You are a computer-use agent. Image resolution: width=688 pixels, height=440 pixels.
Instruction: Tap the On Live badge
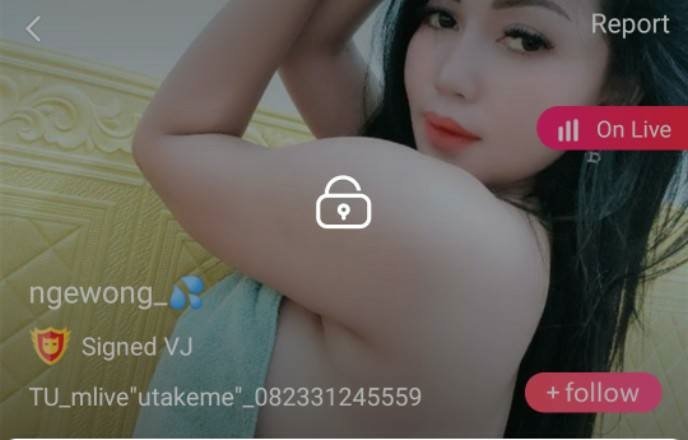614,129
